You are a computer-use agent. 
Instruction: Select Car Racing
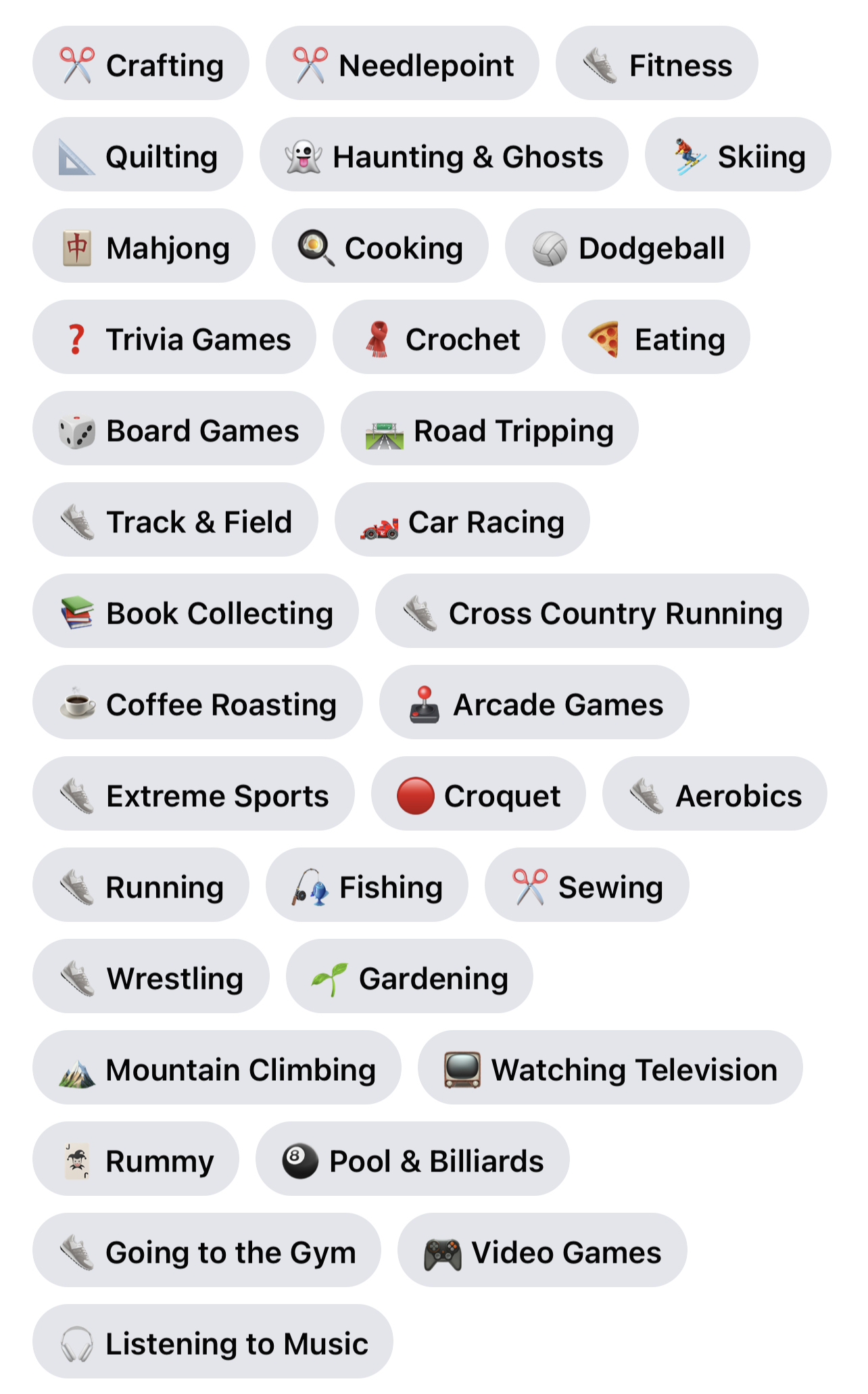pos(462,520)
